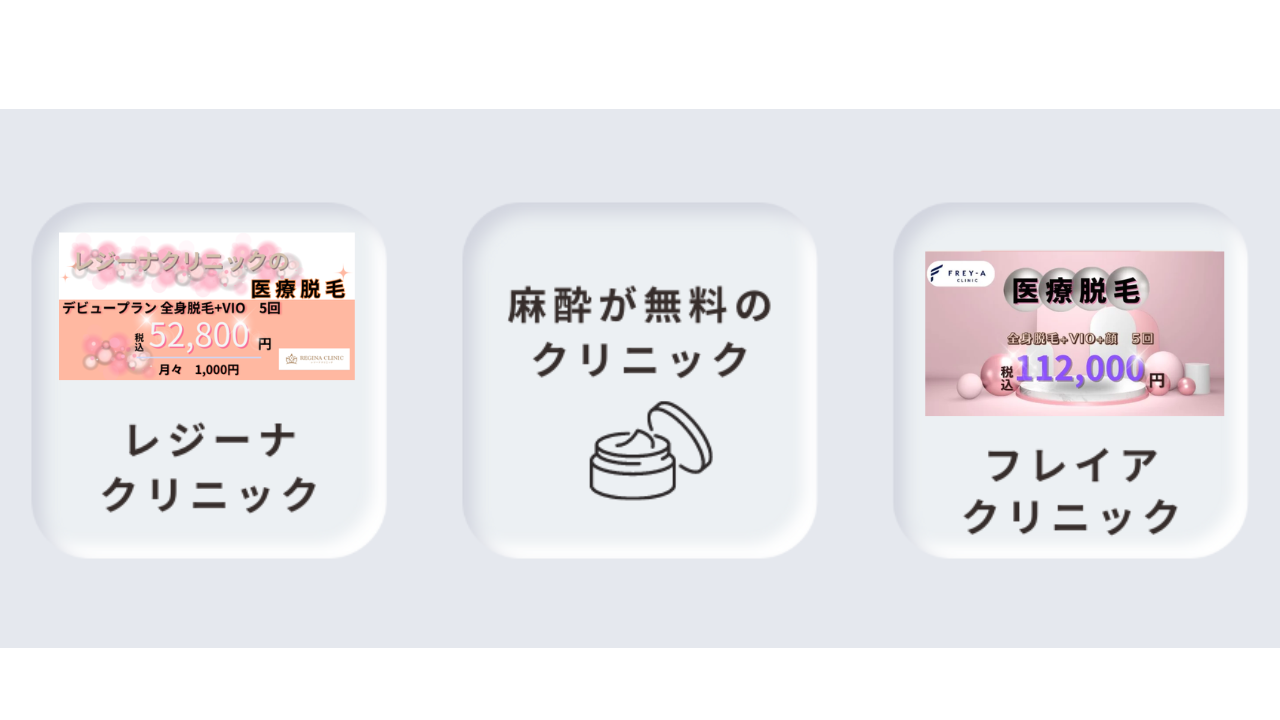Open the レジーナクリニック card
The image size is (1280, 720).
click(209, 380)
